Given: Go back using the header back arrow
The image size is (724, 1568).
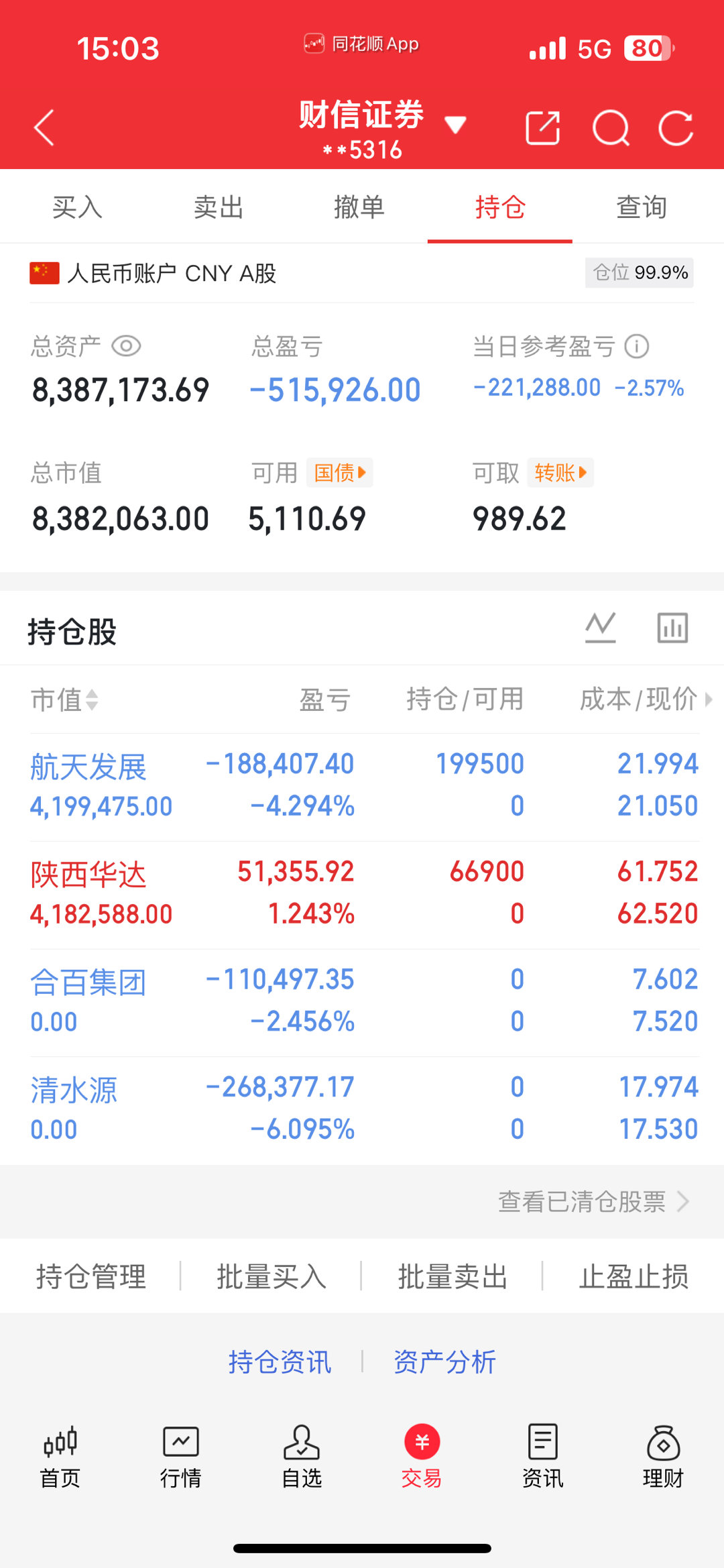Looking at the screenshot, I should [x=44, y=127].
